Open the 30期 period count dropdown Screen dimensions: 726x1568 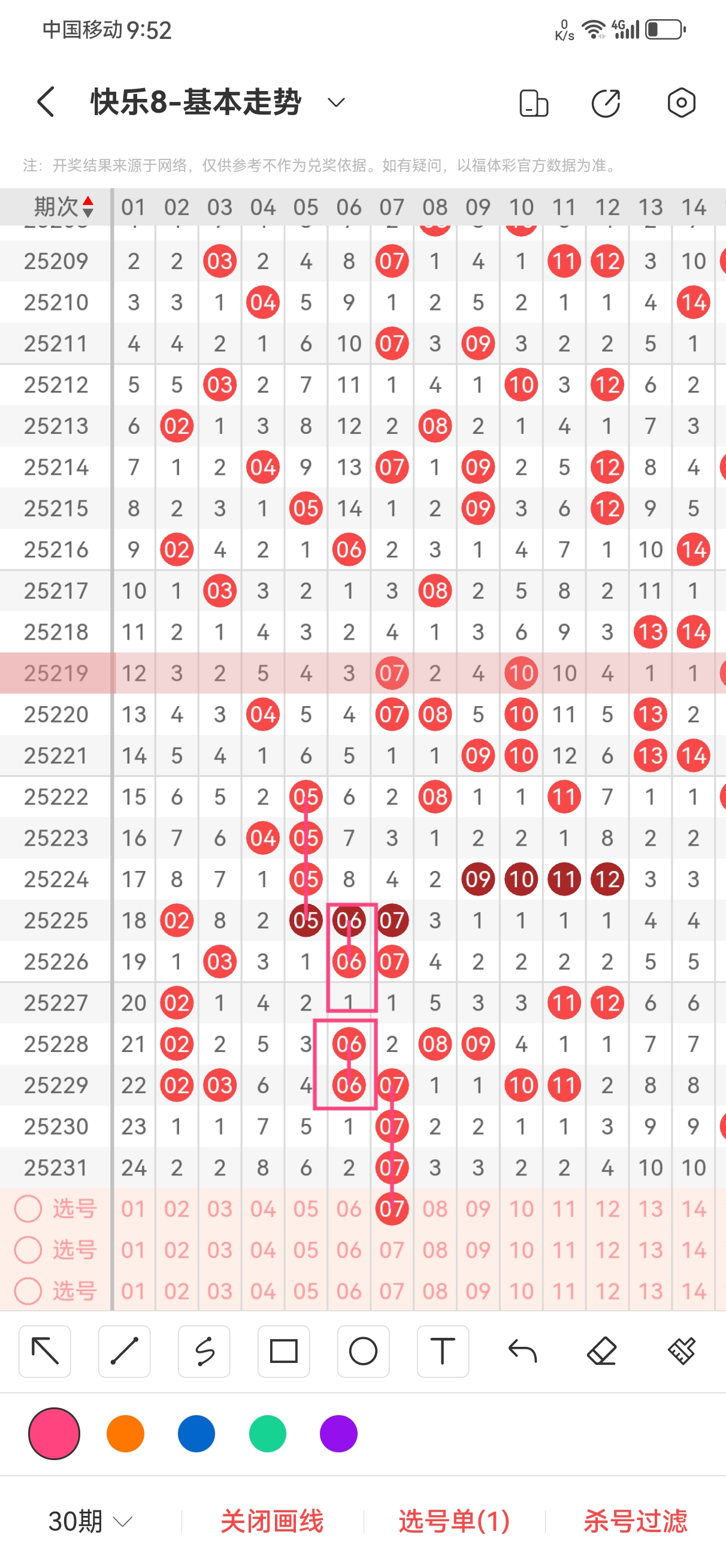point(90,1522)
